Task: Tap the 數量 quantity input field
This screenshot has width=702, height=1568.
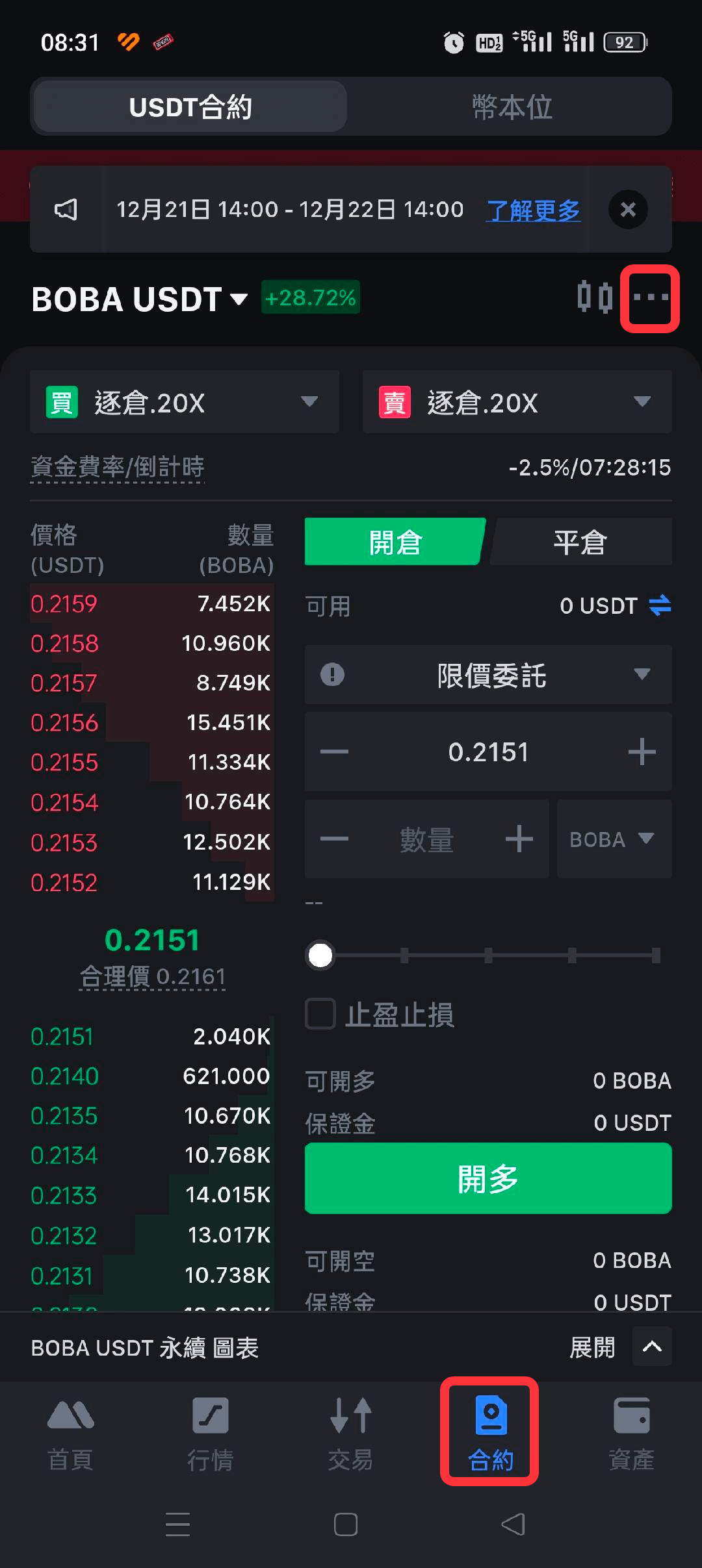Action: click(x=426, y=839)
